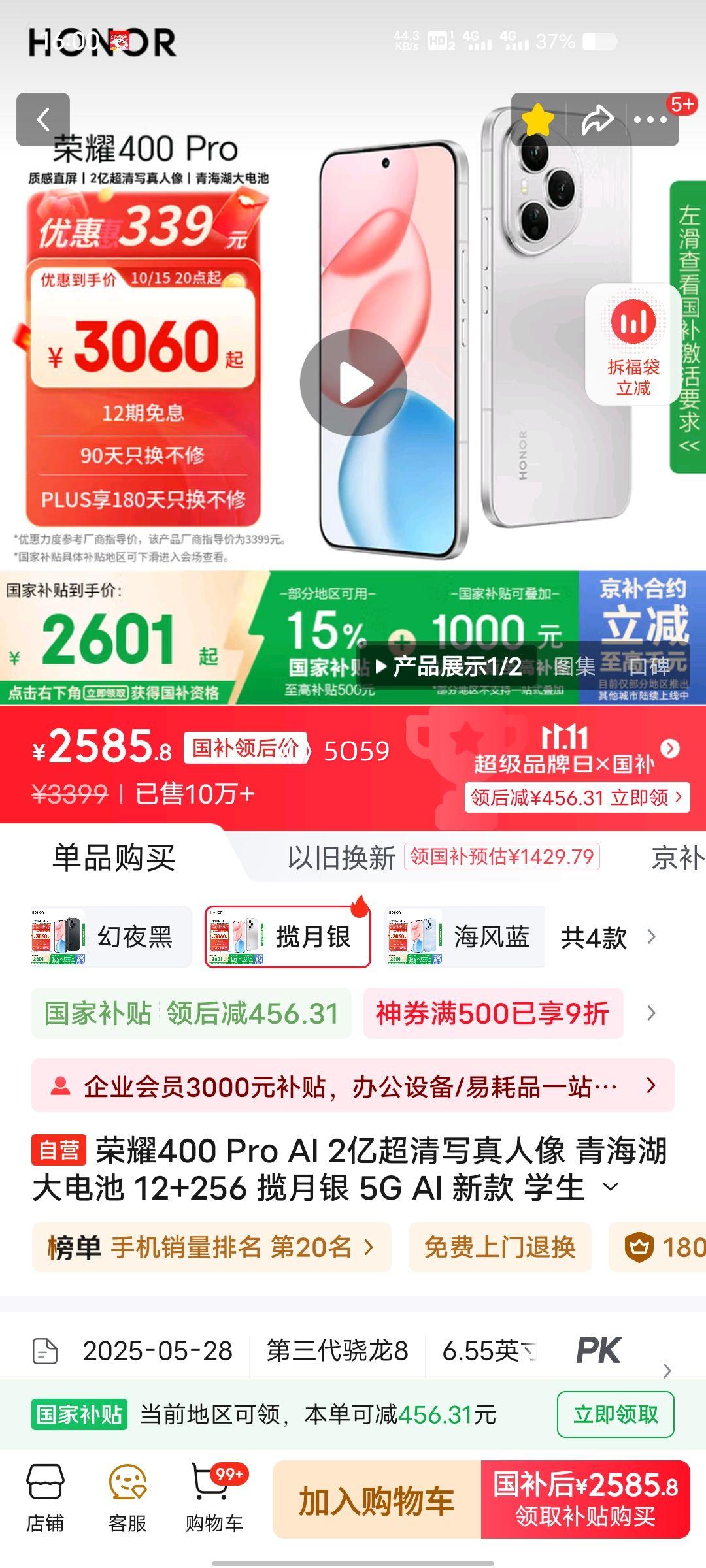
Task: Open the 神券满500已享9折 coupon details
Action: click(x=493, y=1013)
